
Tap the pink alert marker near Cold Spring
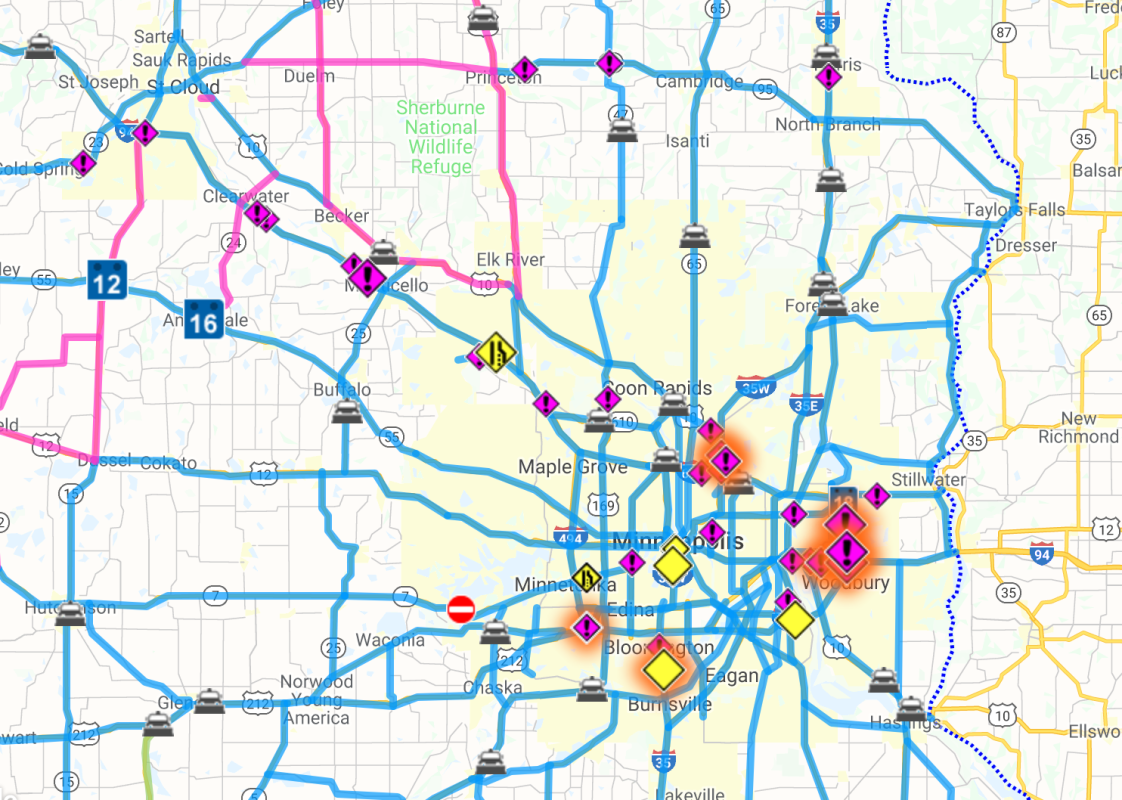[84, 162]
